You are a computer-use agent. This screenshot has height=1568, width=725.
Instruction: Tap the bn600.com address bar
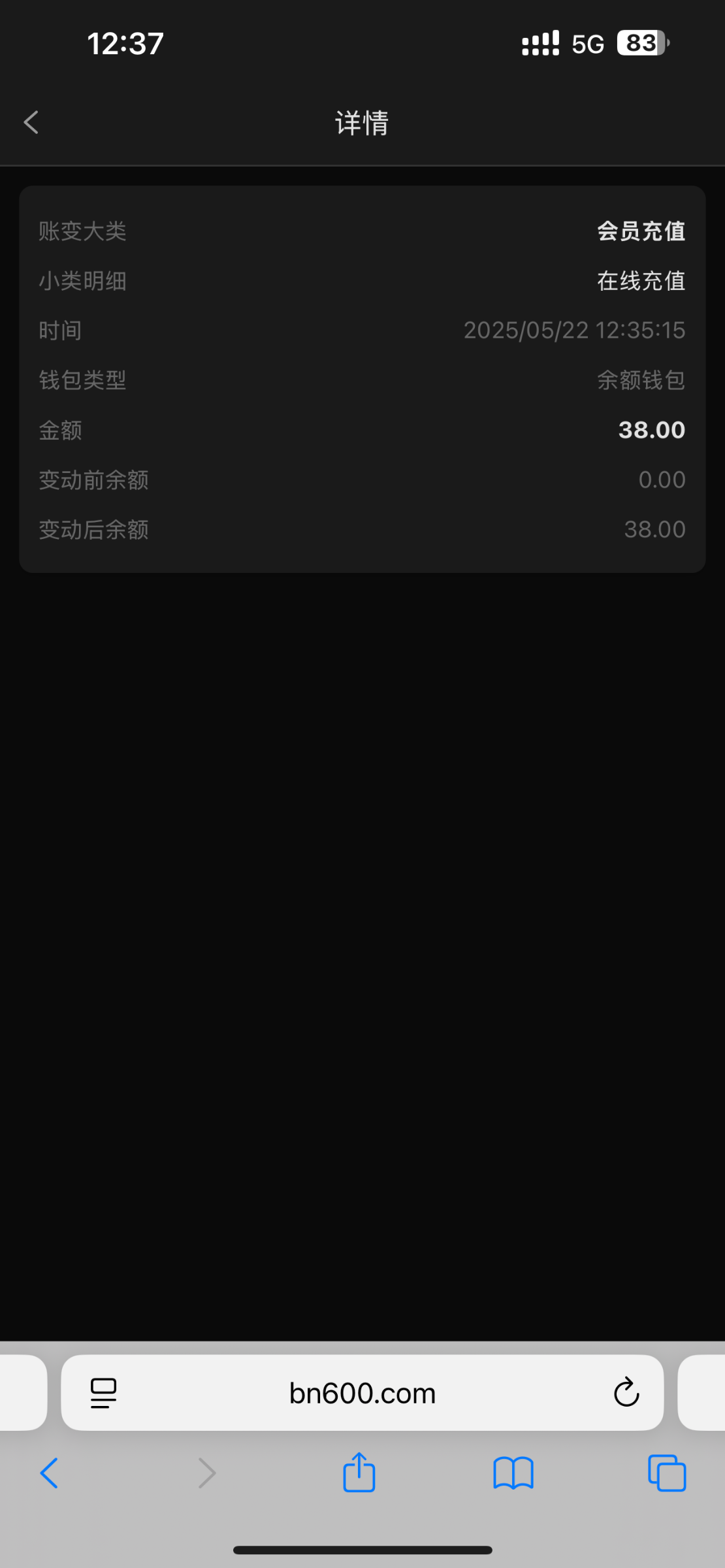362,1394
